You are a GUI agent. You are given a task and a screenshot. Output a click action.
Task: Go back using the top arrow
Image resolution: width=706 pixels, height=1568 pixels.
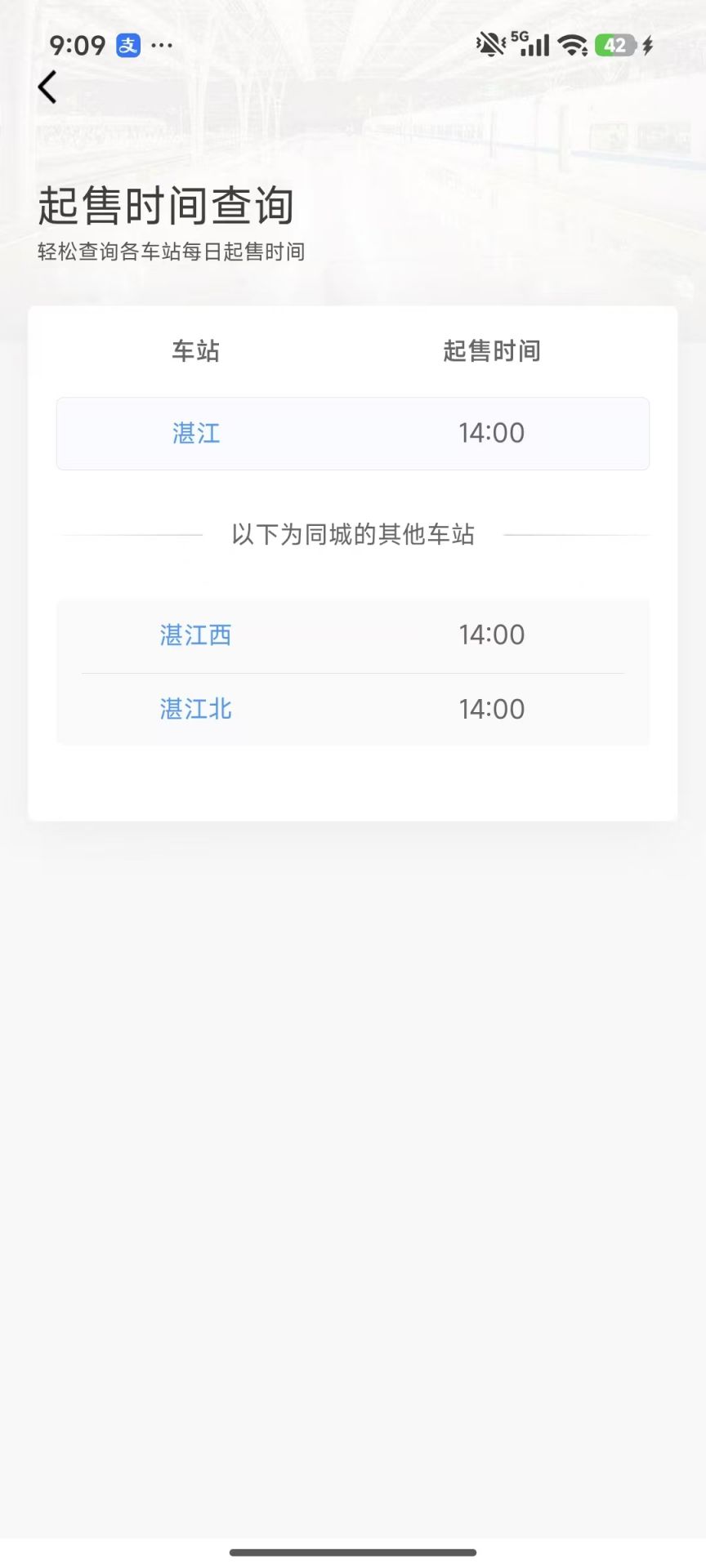click(47, 87)
